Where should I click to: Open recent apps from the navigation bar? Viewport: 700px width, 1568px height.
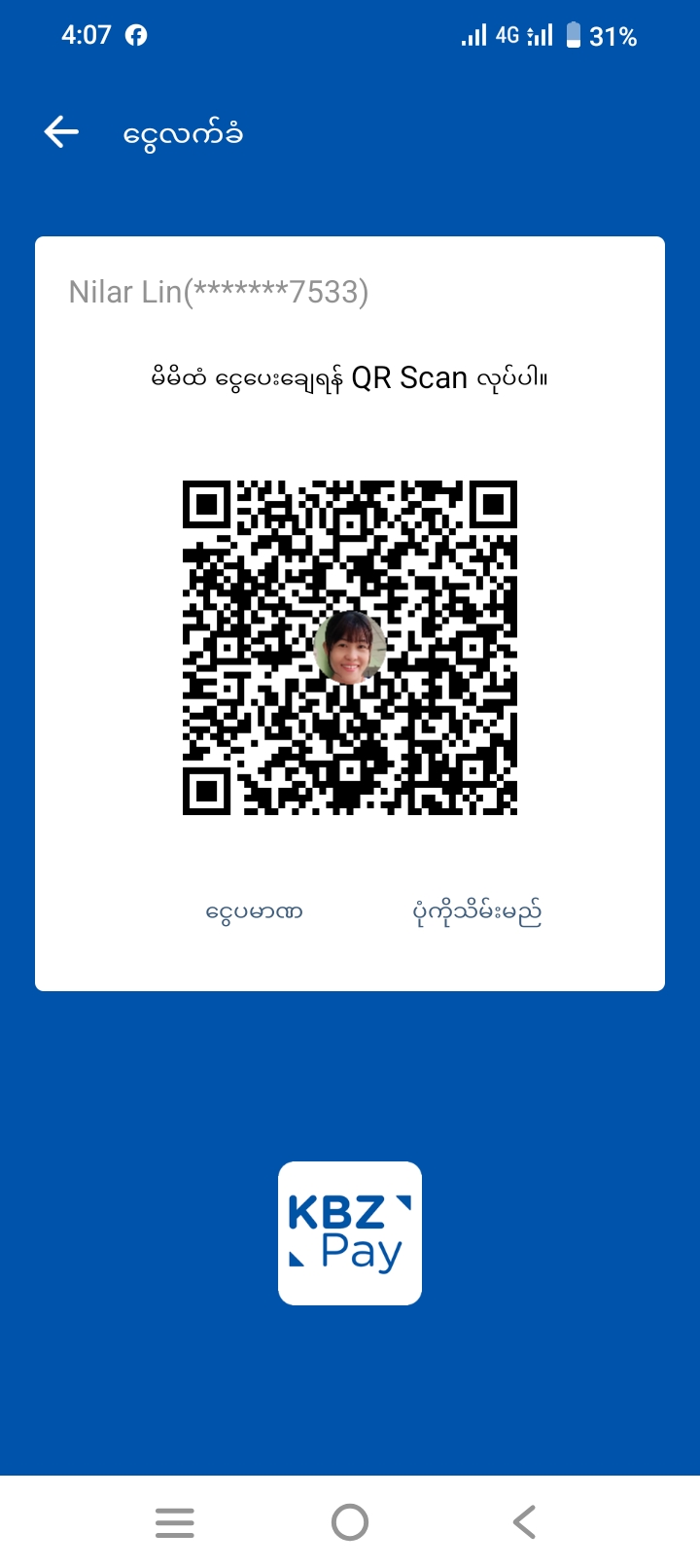click(x=175, y=1522)
